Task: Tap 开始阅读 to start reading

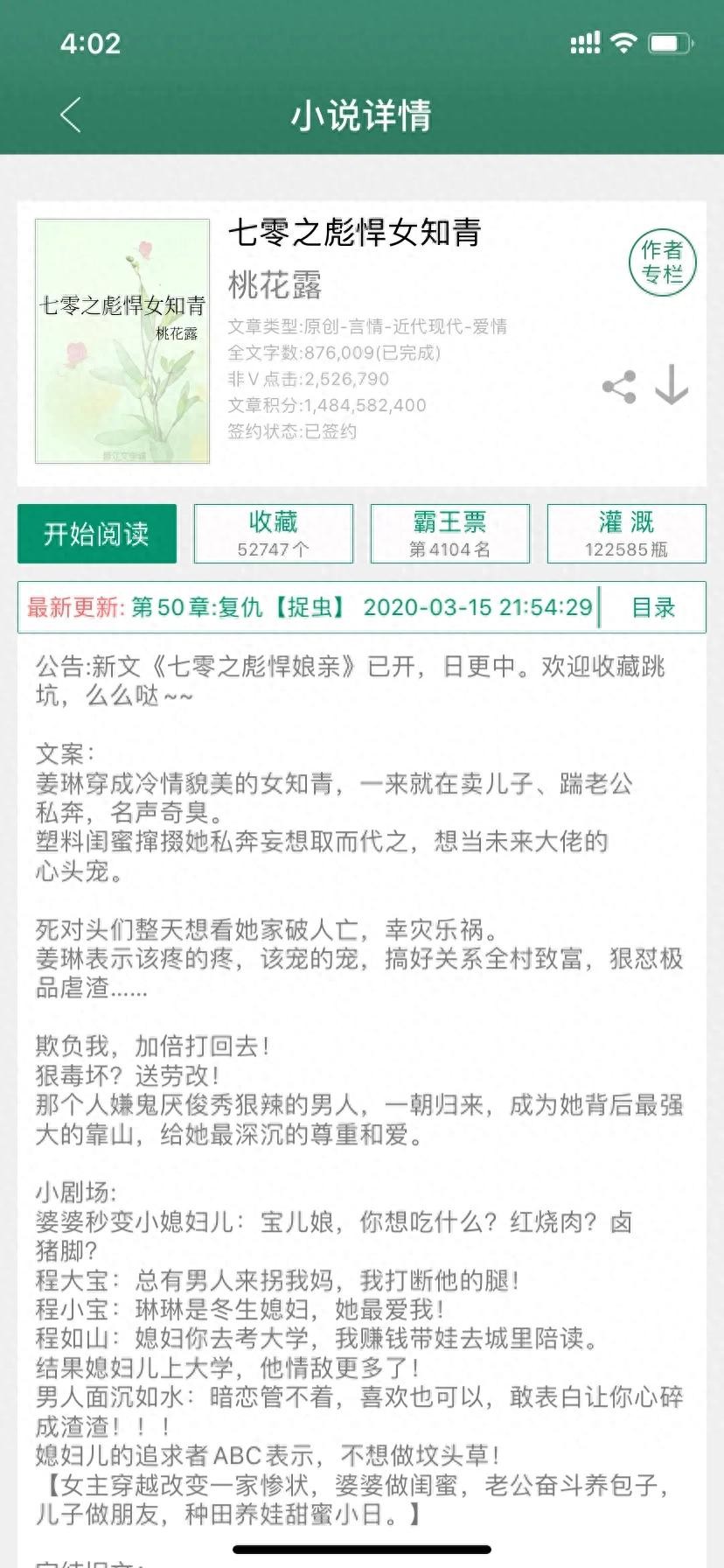Action: click(x=97, y=534)
